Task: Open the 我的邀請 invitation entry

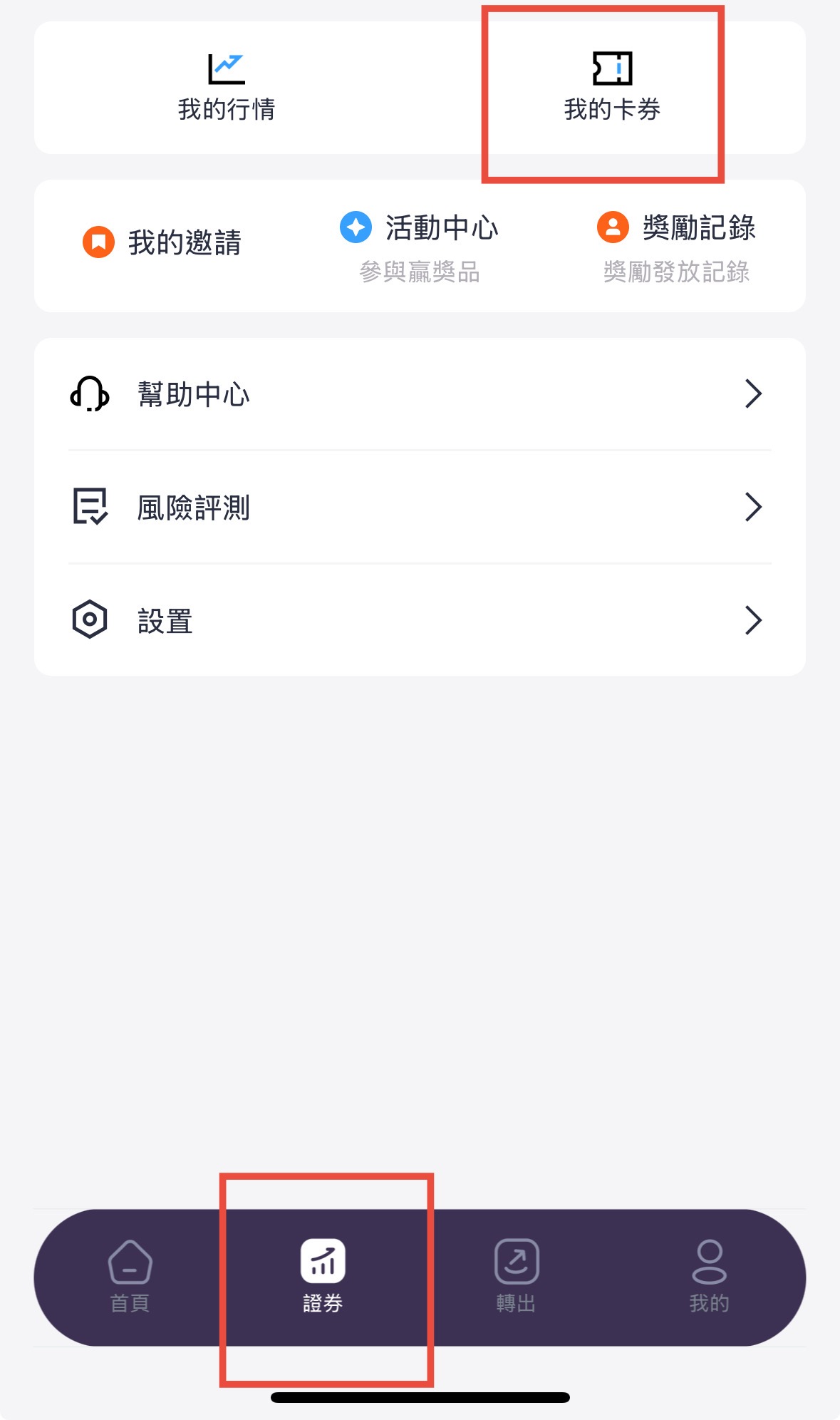Action: click(x=171, y=242)
